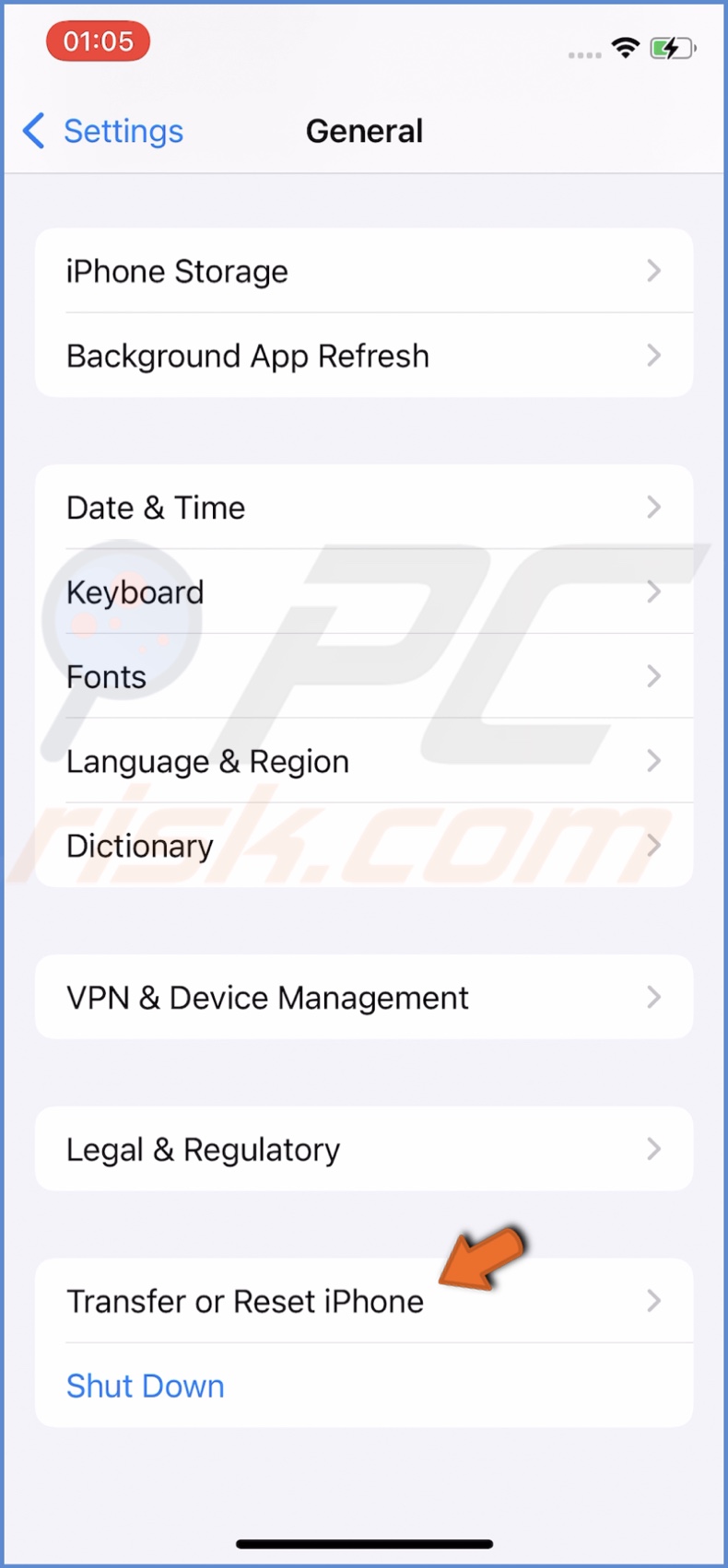Expand the Date & Time row chevron
This screenshot has height=1568, width=728.
654,507
